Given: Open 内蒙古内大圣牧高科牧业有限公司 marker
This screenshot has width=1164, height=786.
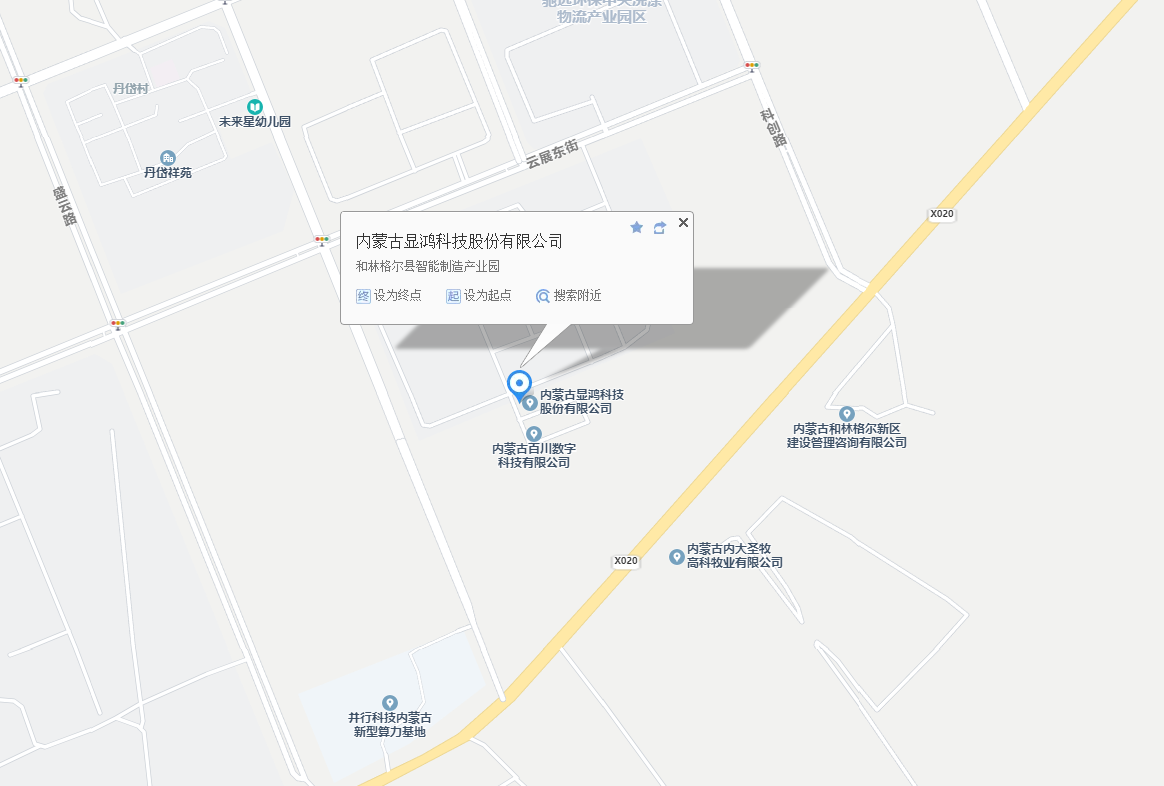Looking at the screenshot, I should pos(677,556).
